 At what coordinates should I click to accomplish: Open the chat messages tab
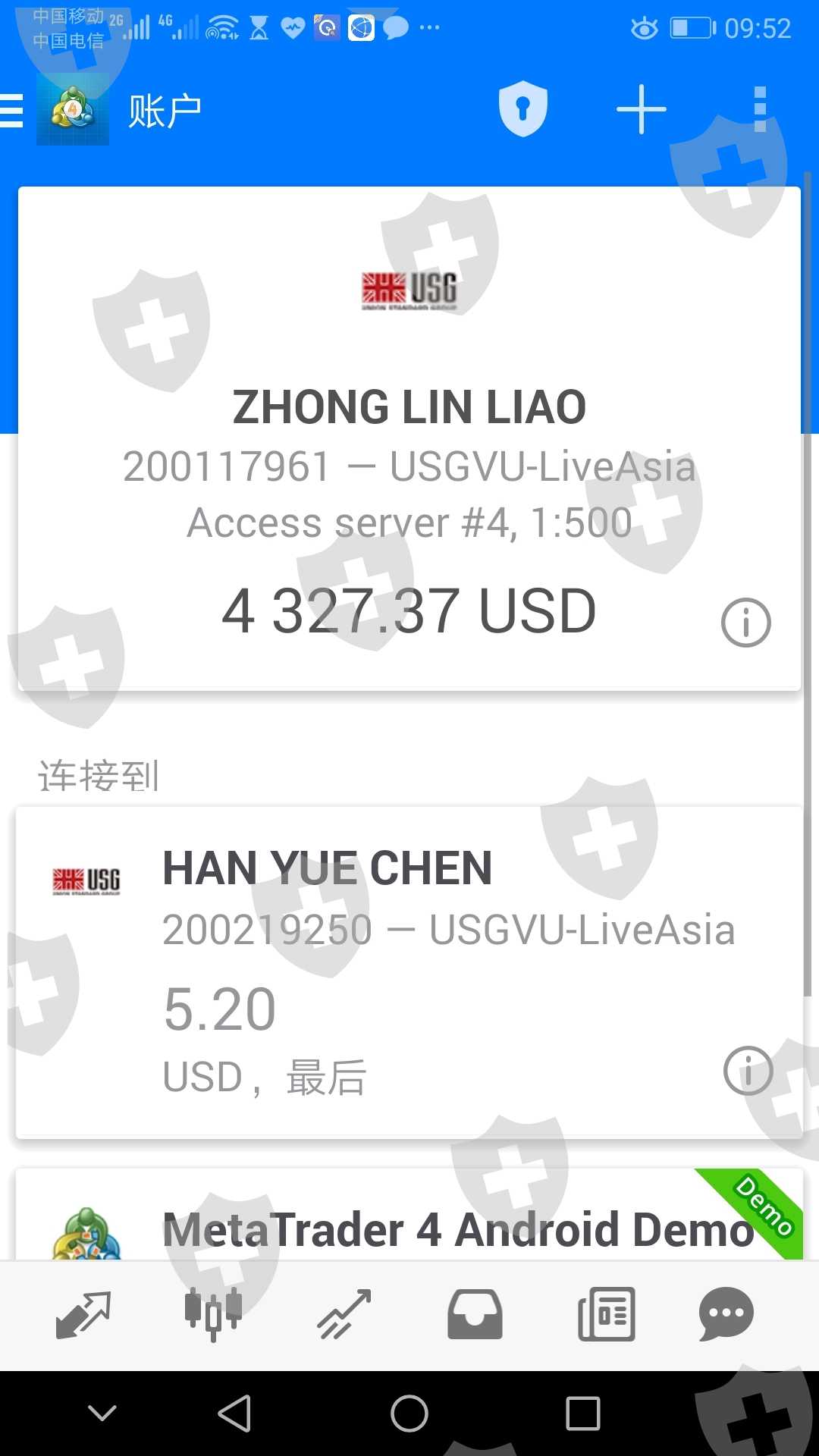(726, 1315)
